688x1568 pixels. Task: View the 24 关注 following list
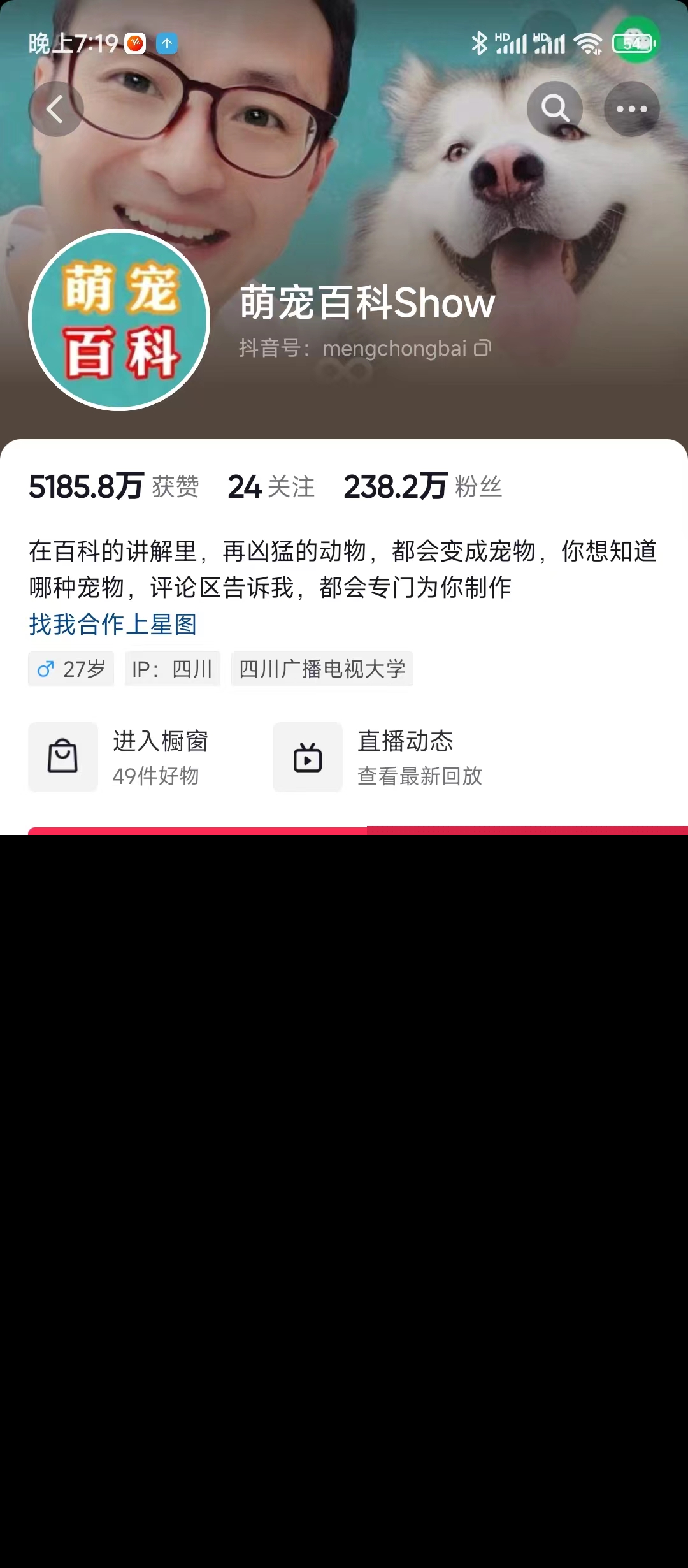tap(271, 487)
